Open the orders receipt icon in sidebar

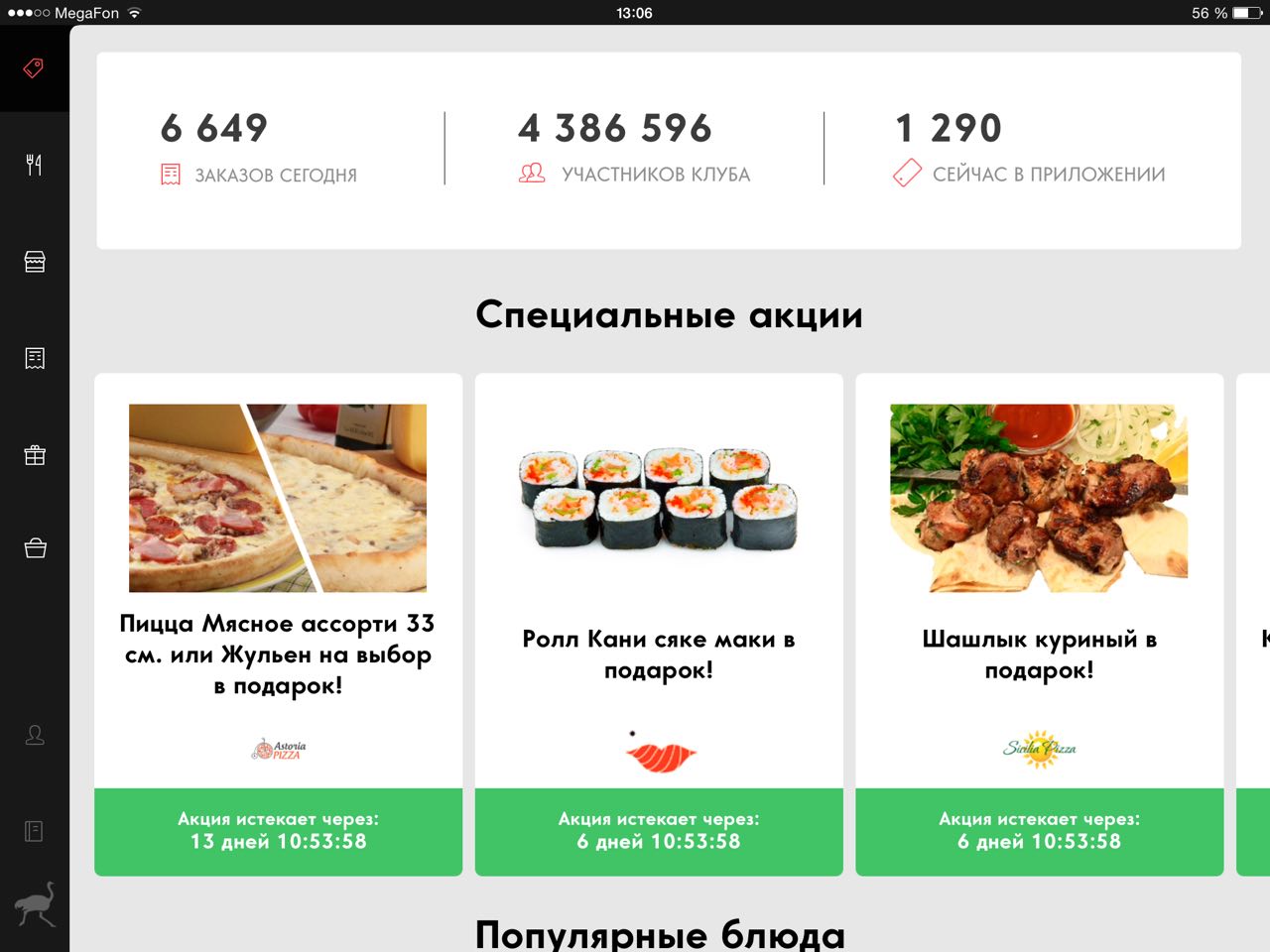click(x=35, y=358)
